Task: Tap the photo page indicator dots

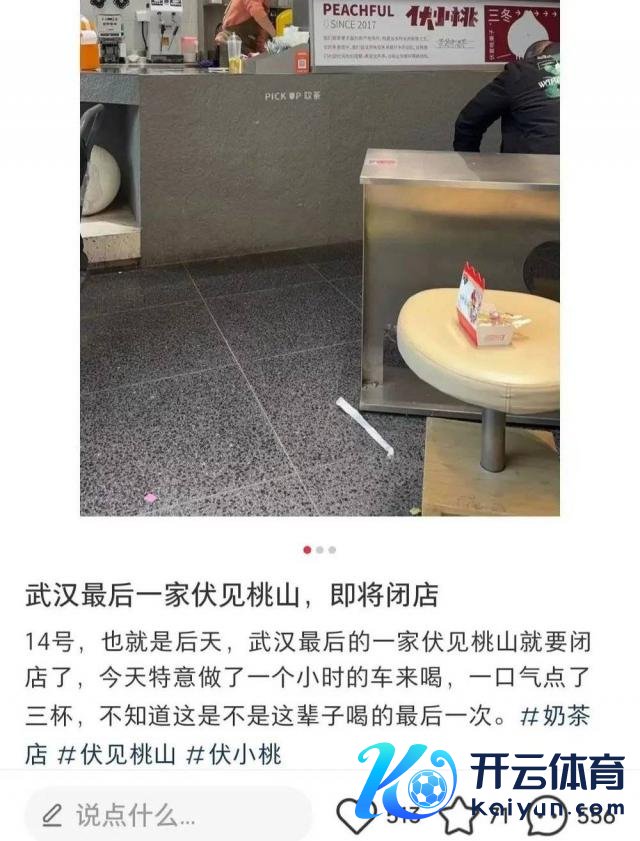Action: click(320, 549)
